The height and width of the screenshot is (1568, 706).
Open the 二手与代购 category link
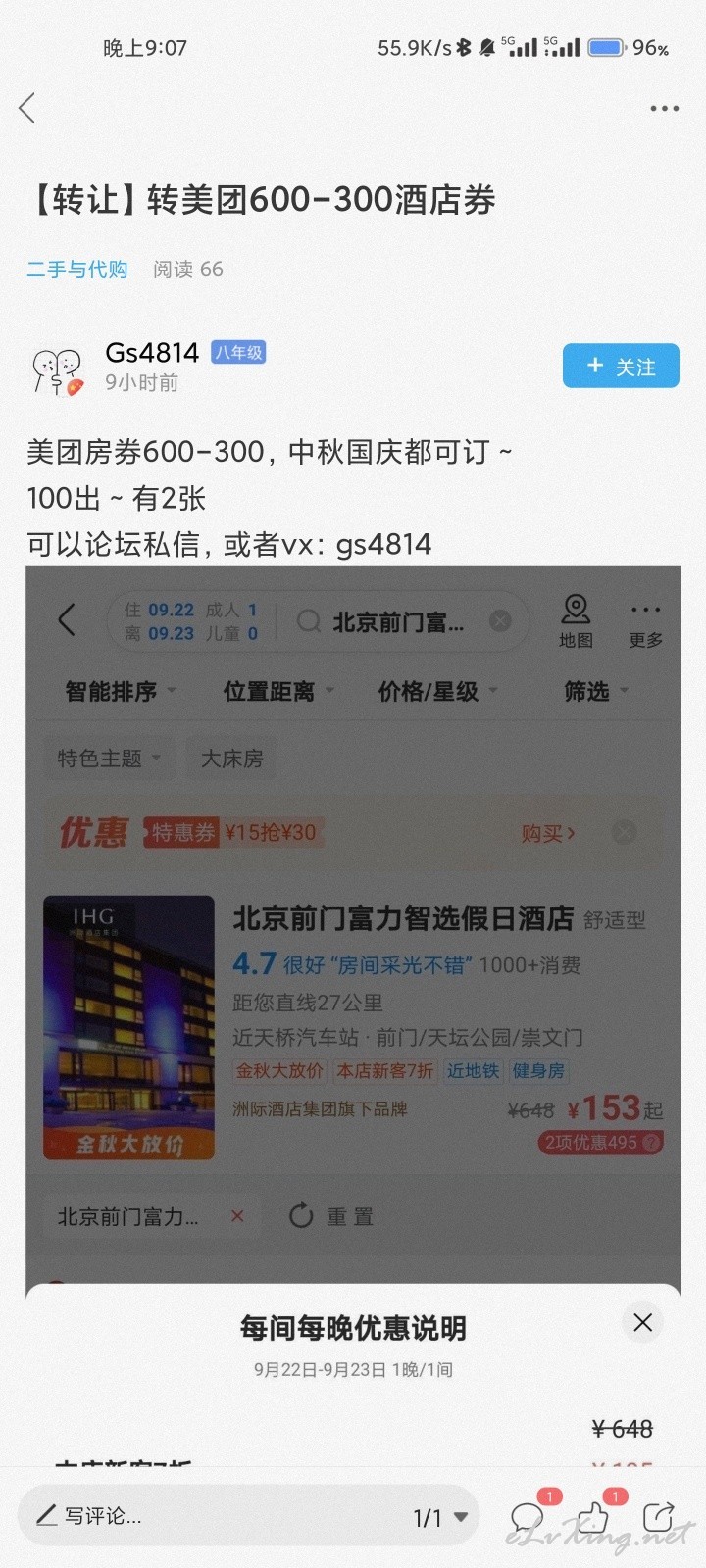77,269
